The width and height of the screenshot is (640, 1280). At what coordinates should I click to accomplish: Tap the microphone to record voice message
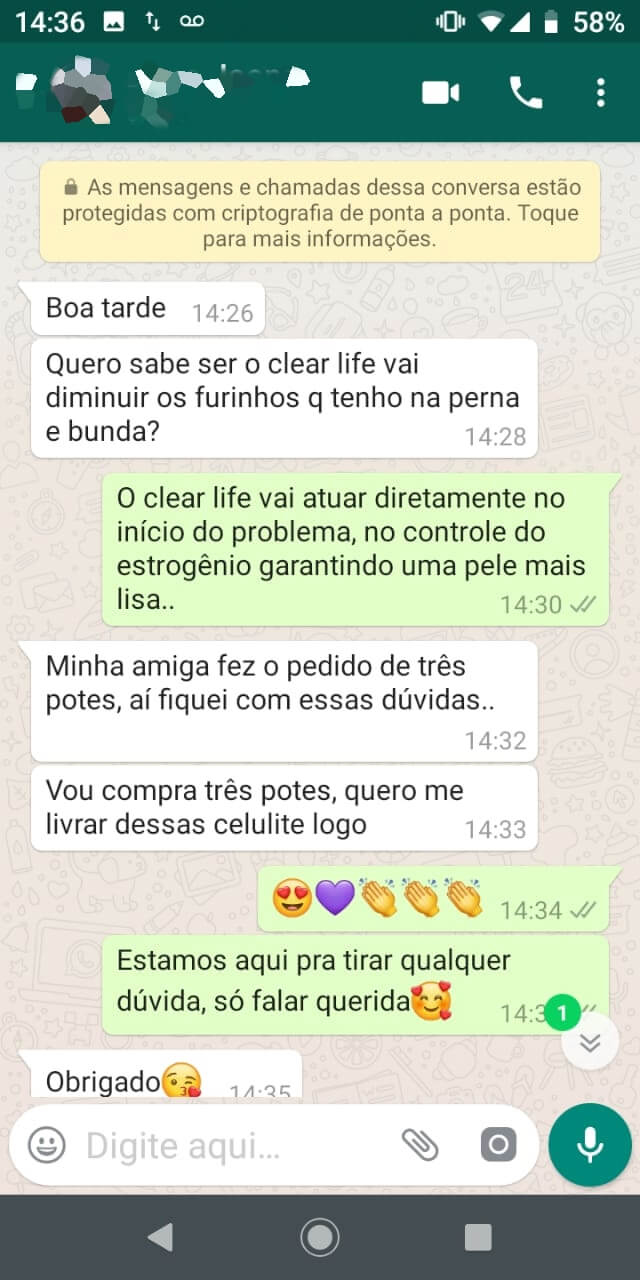(590, 1145)
